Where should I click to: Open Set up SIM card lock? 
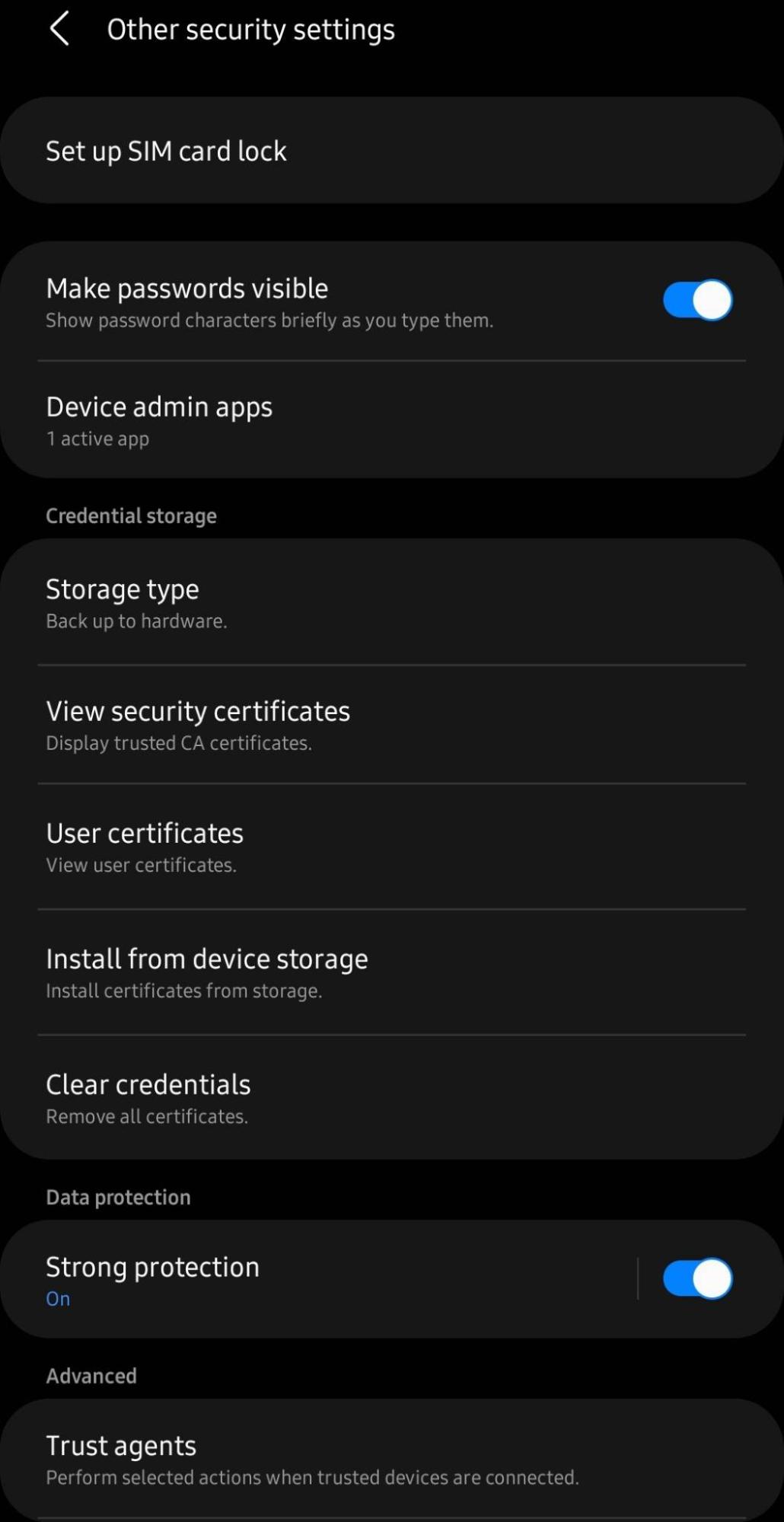click(x=392, y=150)
